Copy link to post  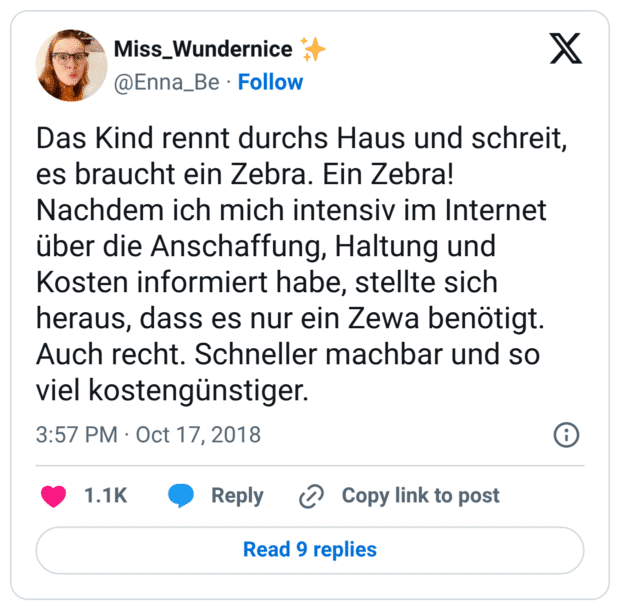400,495
